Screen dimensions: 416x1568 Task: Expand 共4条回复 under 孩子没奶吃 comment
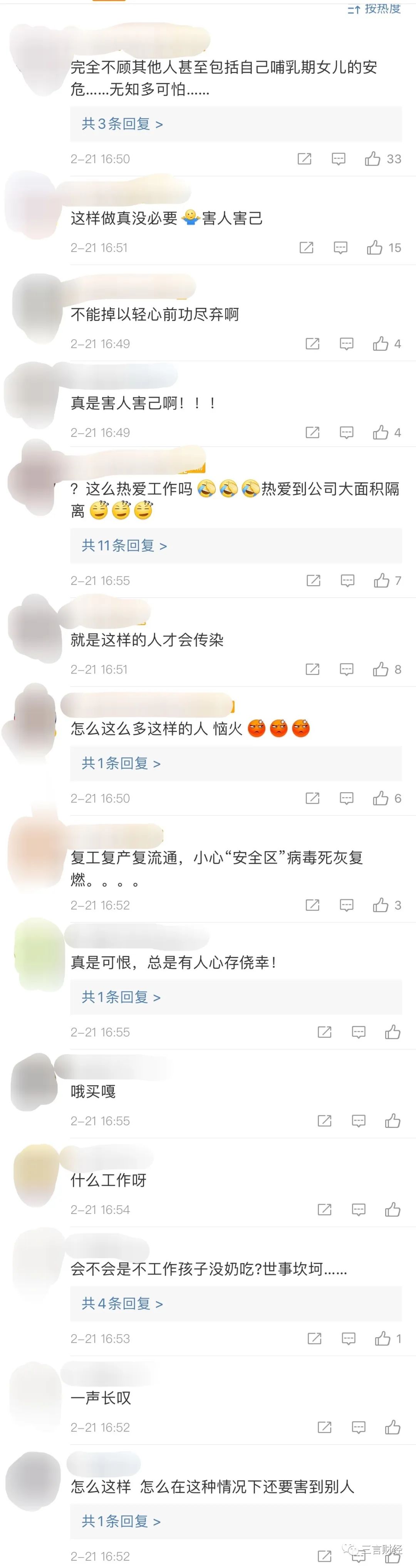coord(122,1304)
